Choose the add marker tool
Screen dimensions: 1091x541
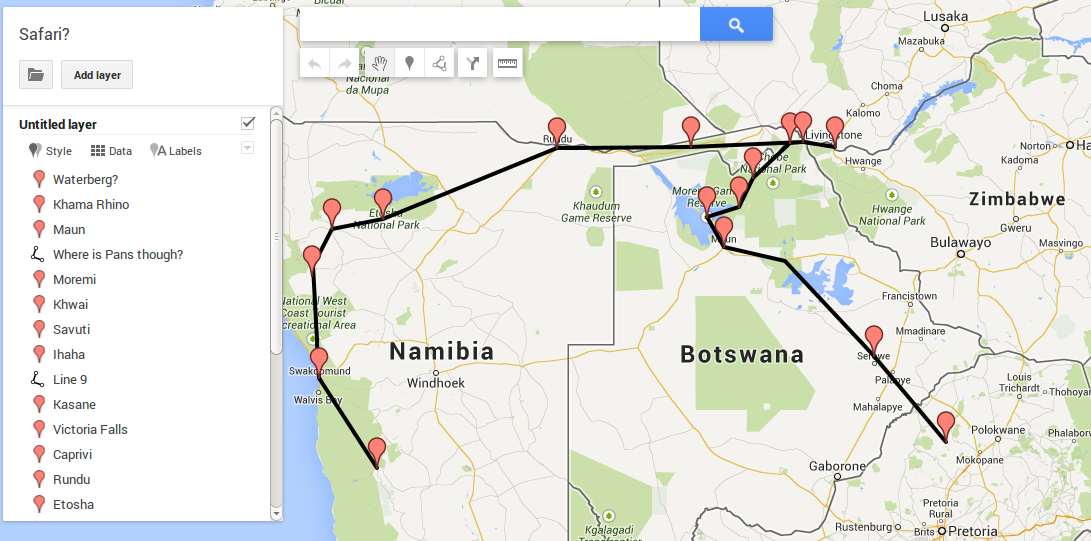coord(409,63)
